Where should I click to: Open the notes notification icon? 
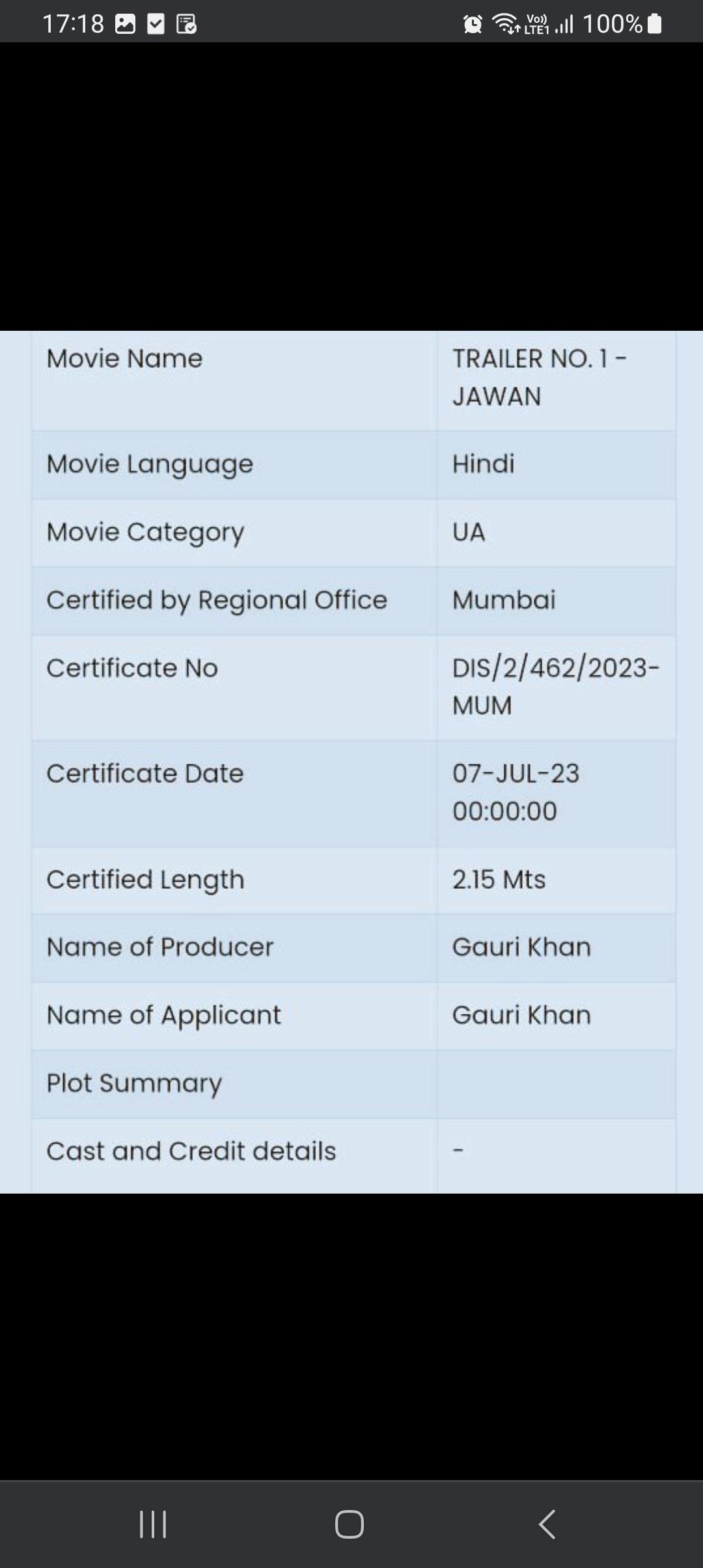[187, 24]
